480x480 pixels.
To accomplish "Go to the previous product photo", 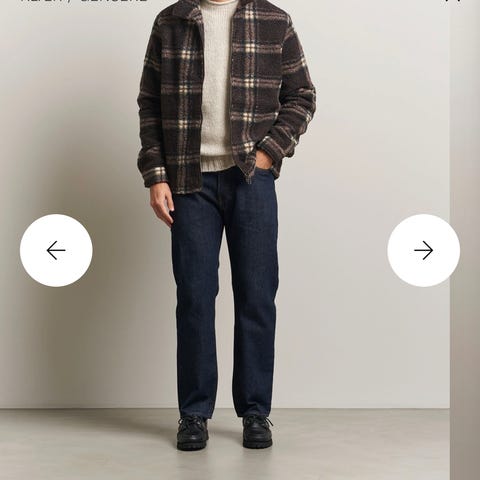I will (56, 250).
